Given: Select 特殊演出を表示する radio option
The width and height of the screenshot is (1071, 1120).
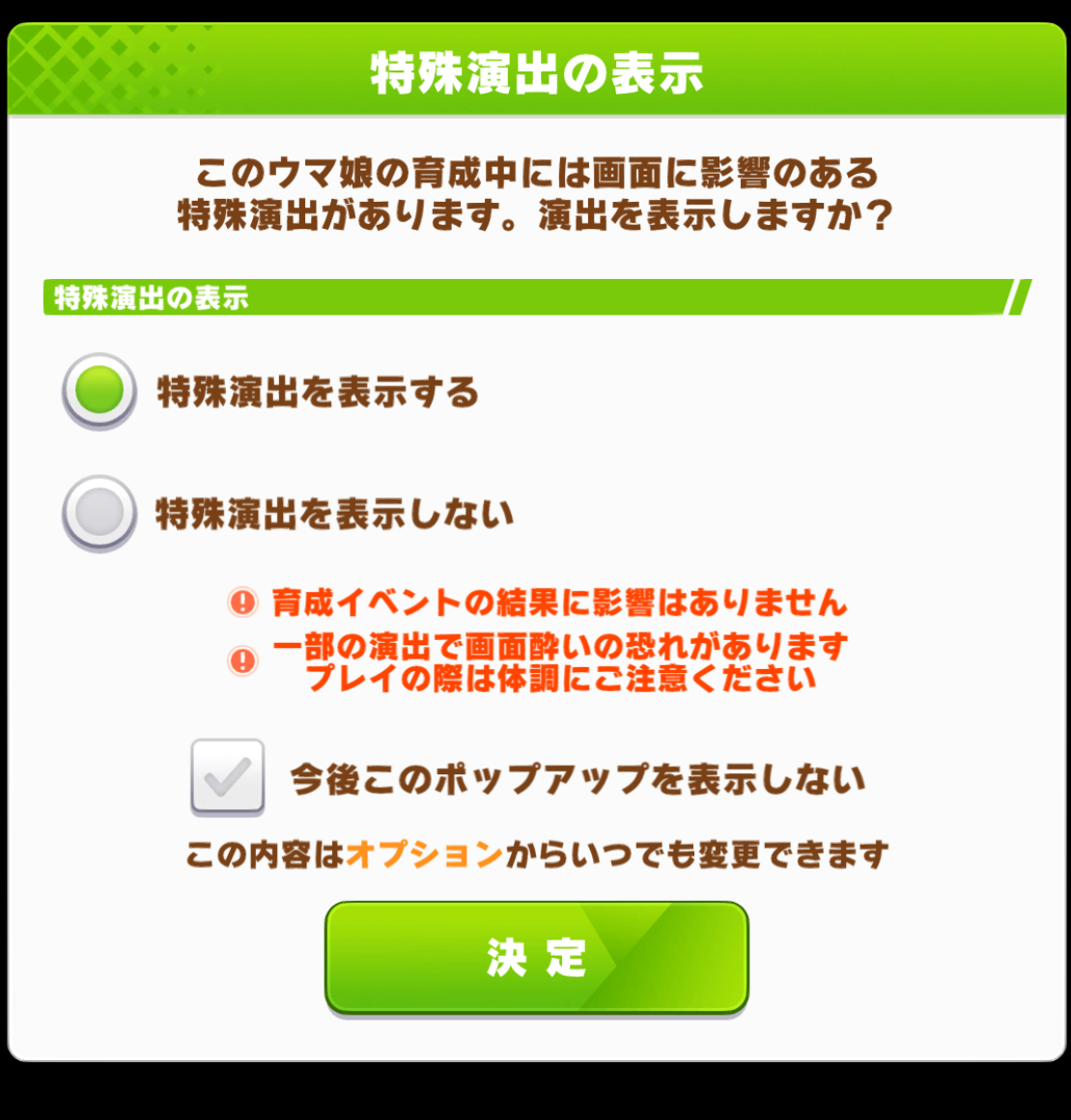Looking at the screenshot, I should 99,391.
